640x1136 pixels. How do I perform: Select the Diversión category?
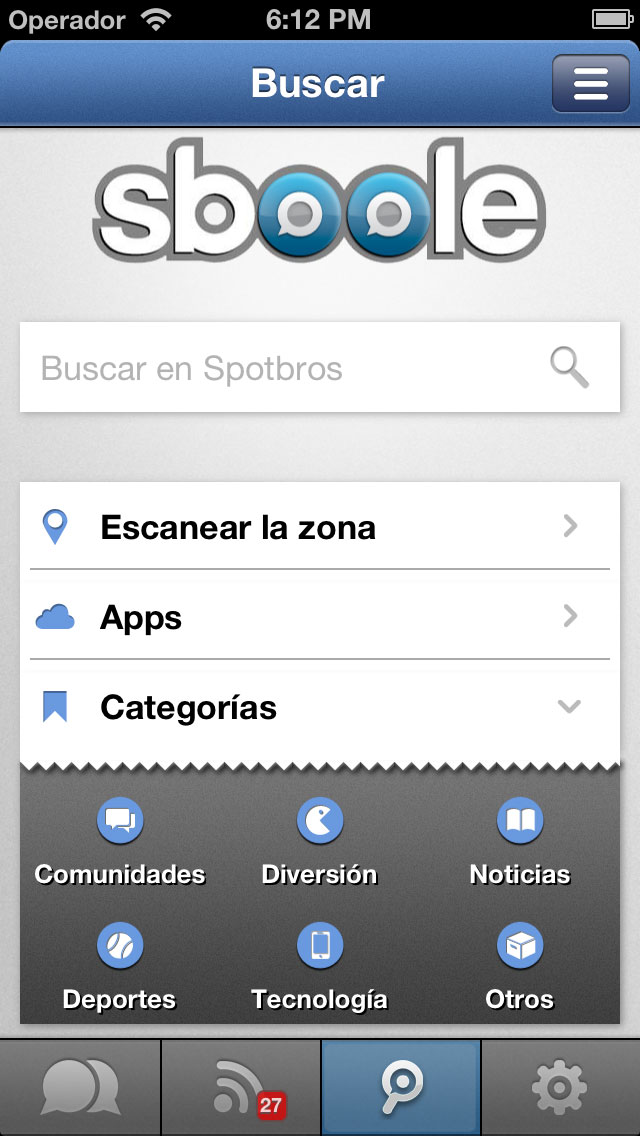pyautogui.click(x=320, y=845)
